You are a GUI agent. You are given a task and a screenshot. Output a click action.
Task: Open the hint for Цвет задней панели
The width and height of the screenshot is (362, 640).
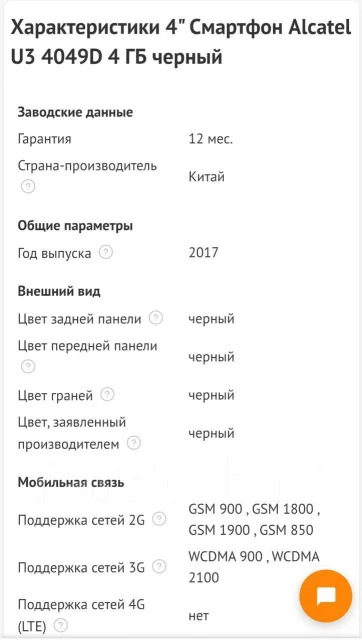tap(156, 318)
